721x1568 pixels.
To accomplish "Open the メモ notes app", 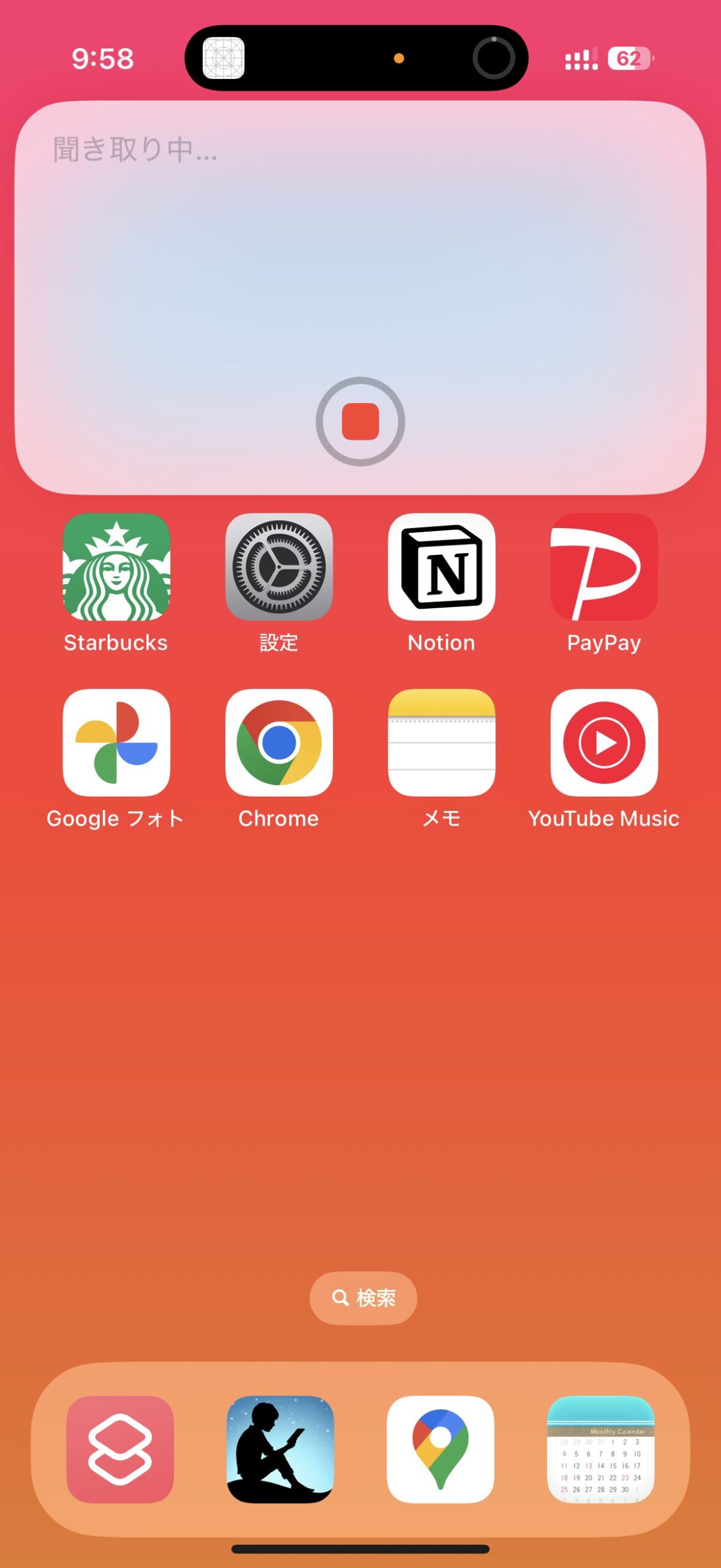I will (x=441, y=743).
